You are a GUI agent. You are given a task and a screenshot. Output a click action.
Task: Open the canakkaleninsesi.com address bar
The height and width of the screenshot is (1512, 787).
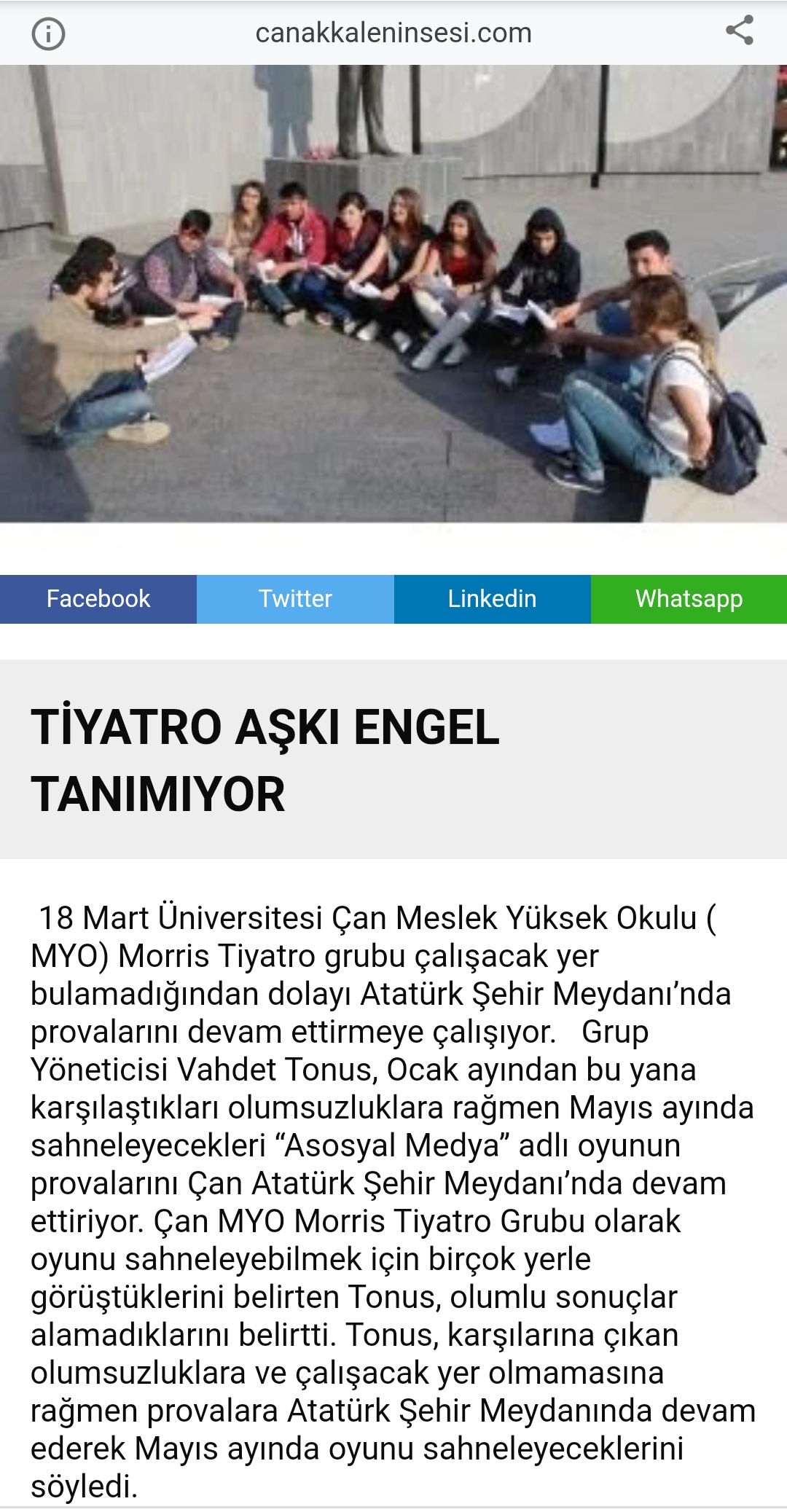pyautogui.click(x=393, y=33)
